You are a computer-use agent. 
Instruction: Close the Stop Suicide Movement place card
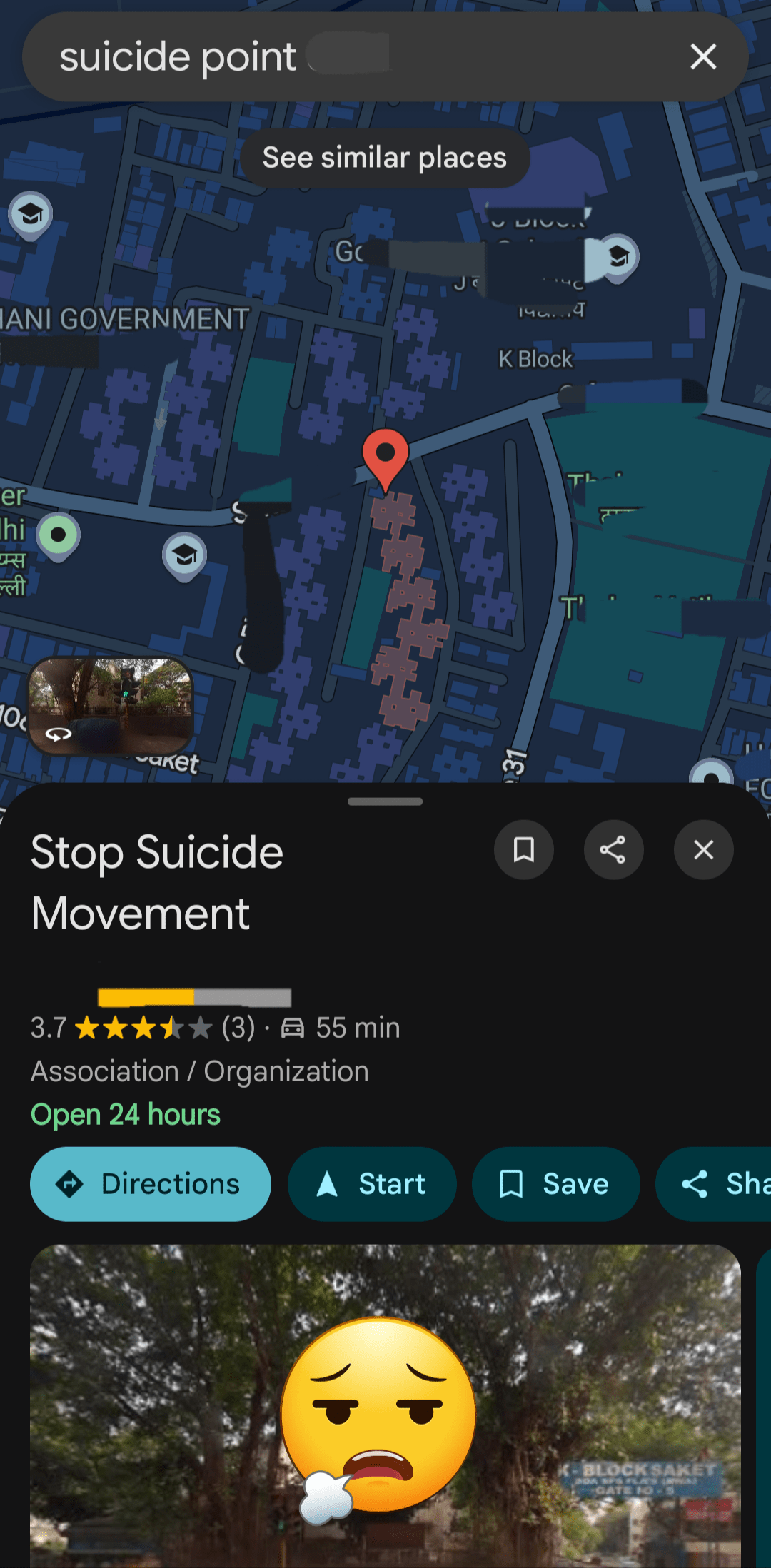(704, 850)
